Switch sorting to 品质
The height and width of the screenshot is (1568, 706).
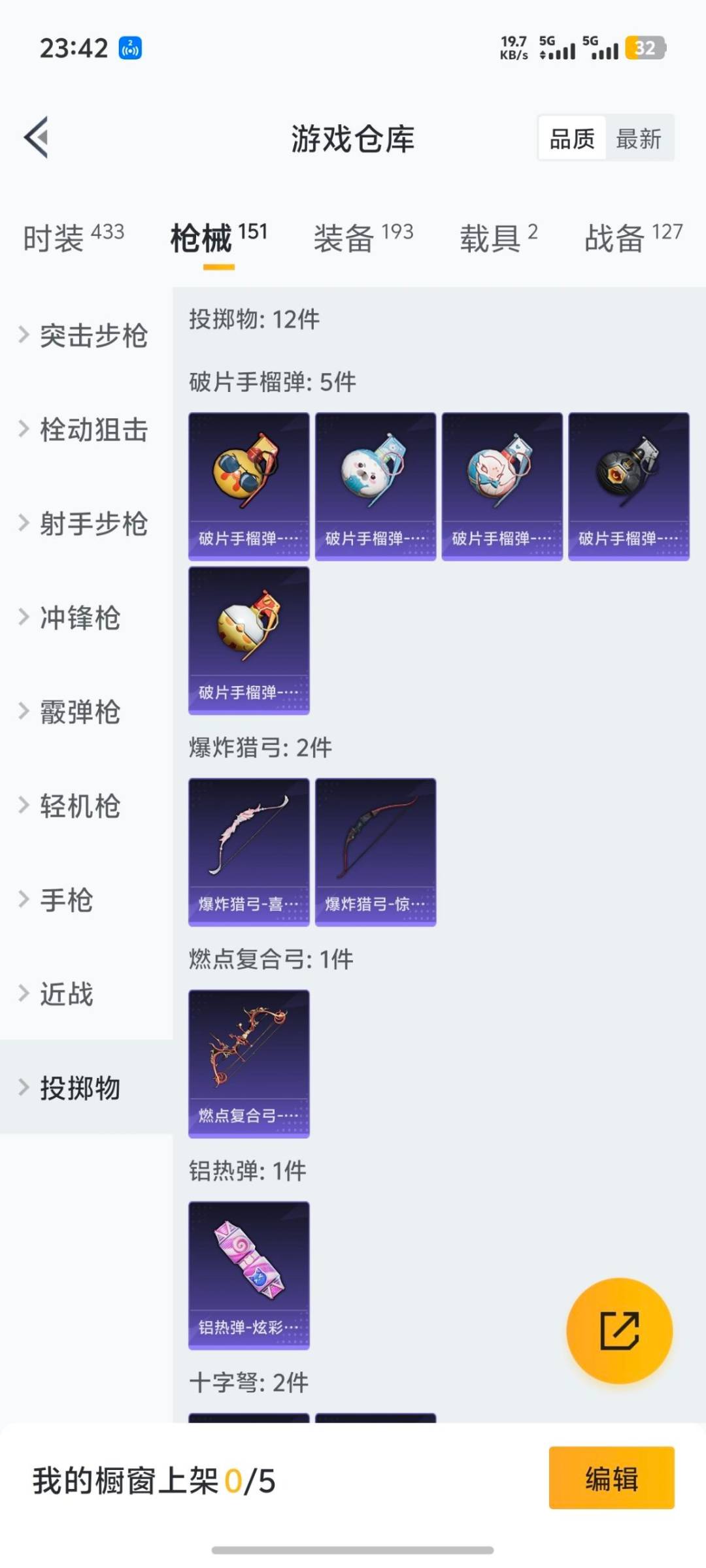tap(572, 139)
